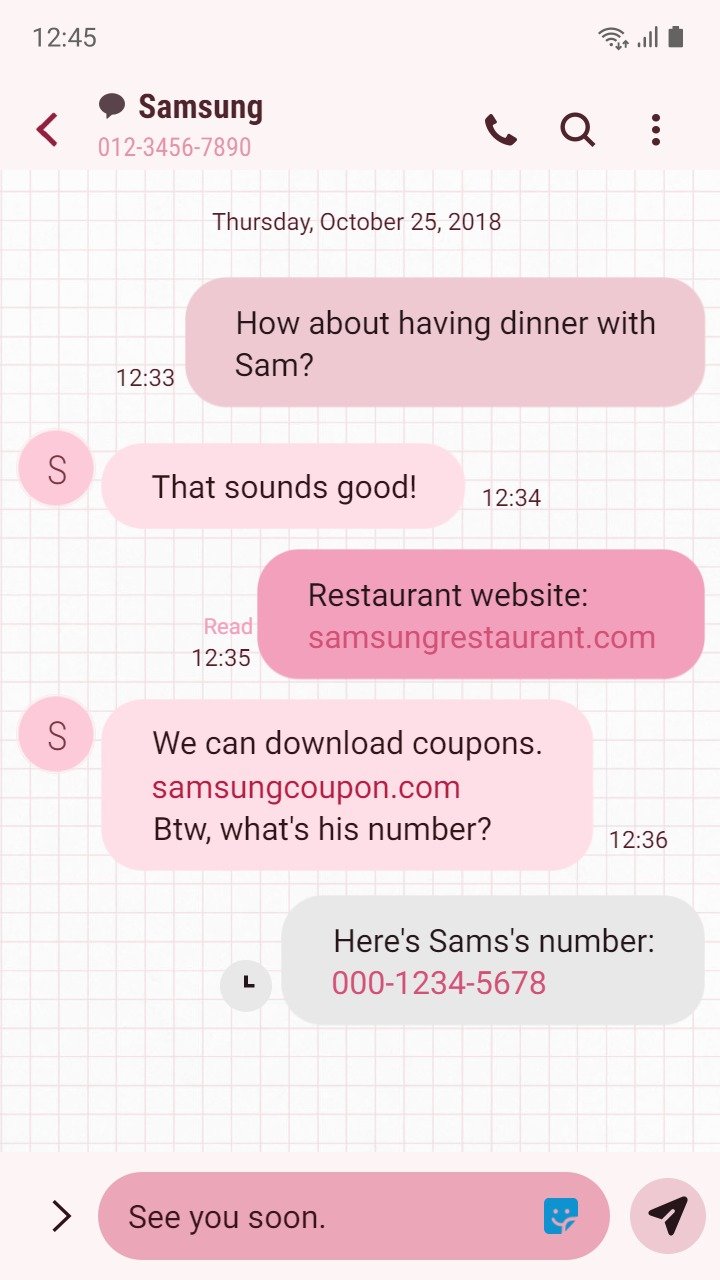Image resolution: width=720 pixels, height=1280 pixels.
Task: Search within this conversation
Action: 577,130
